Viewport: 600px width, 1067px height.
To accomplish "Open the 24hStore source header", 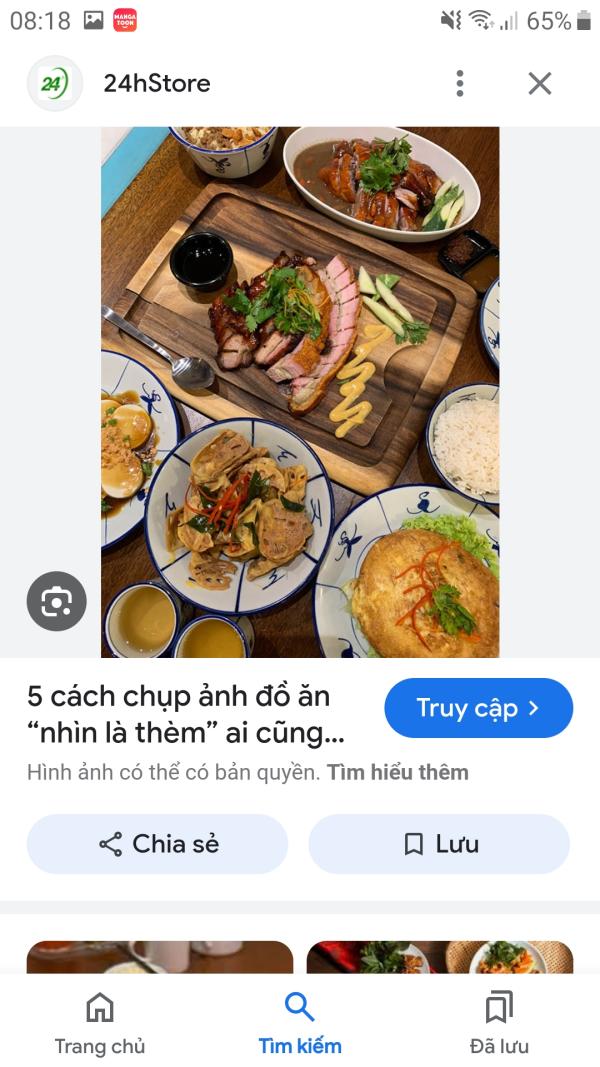I will pos(156,83).
